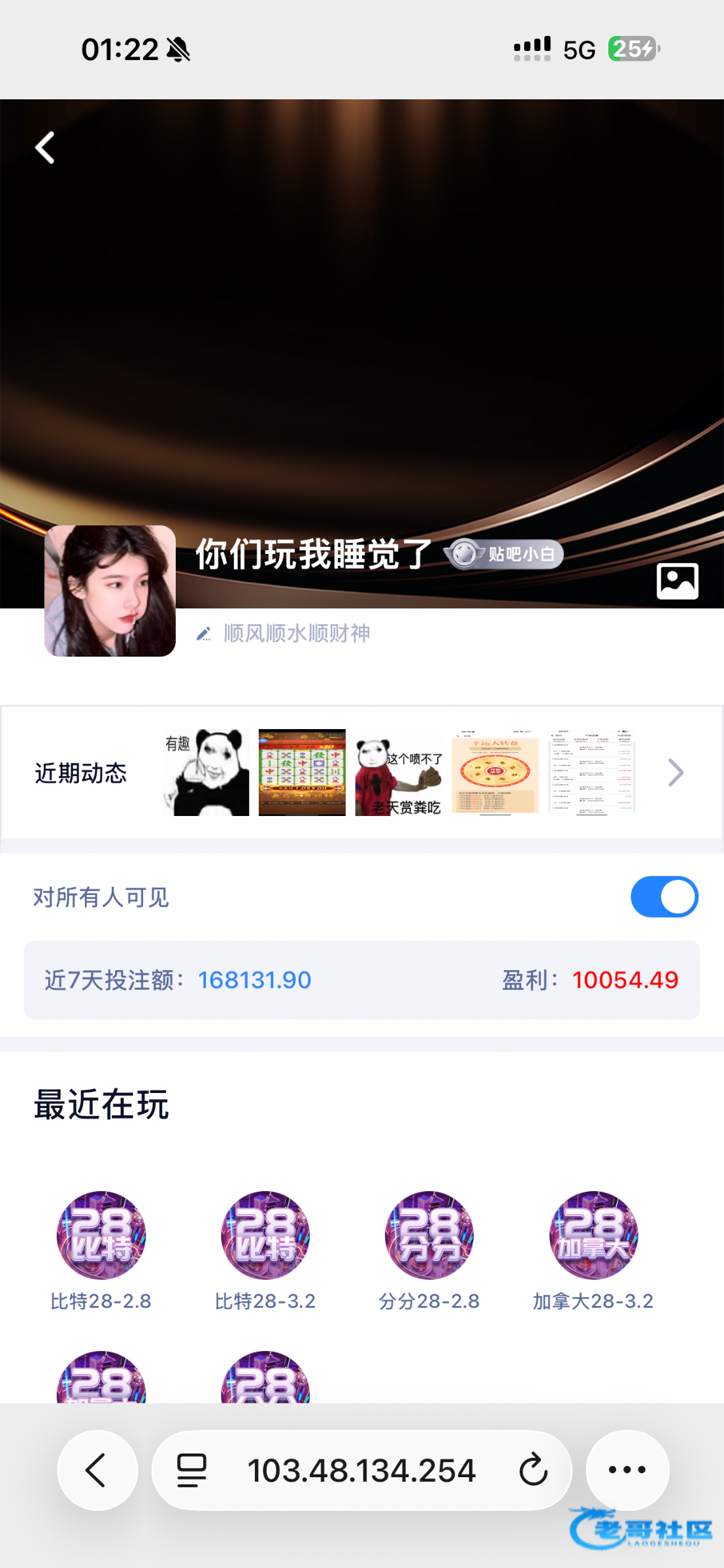
Task: Launch the 比特28-3.2 game
Action: [265, 1235]
